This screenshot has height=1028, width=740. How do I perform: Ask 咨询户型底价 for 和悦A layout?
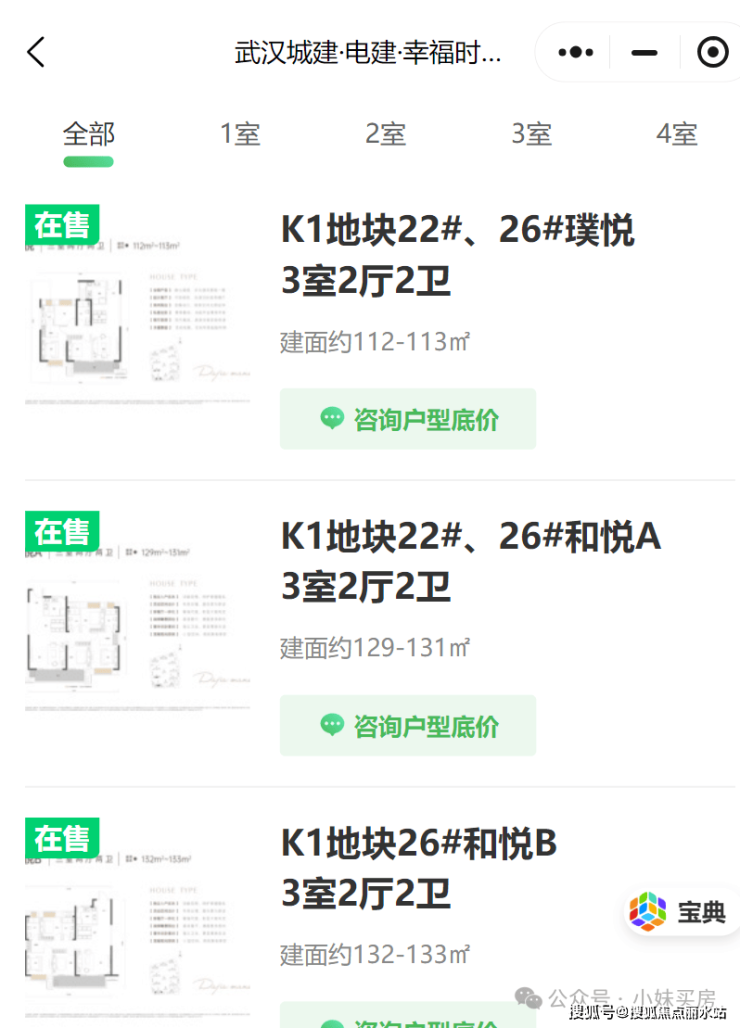tap(408, 726)
